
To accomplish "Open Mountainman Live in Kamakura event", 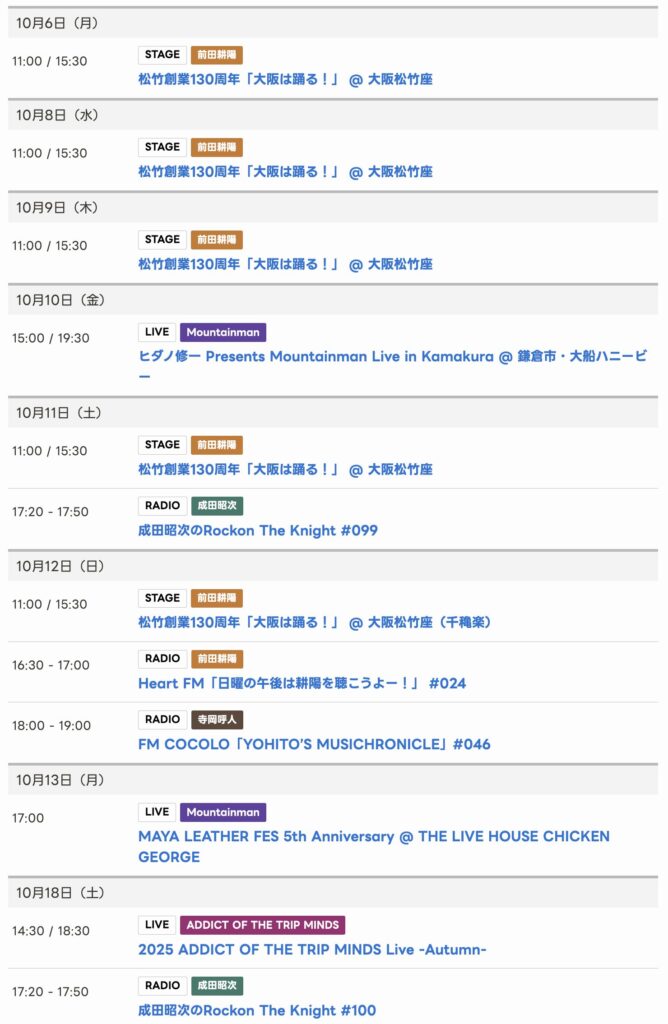I will tap(392, 356).
